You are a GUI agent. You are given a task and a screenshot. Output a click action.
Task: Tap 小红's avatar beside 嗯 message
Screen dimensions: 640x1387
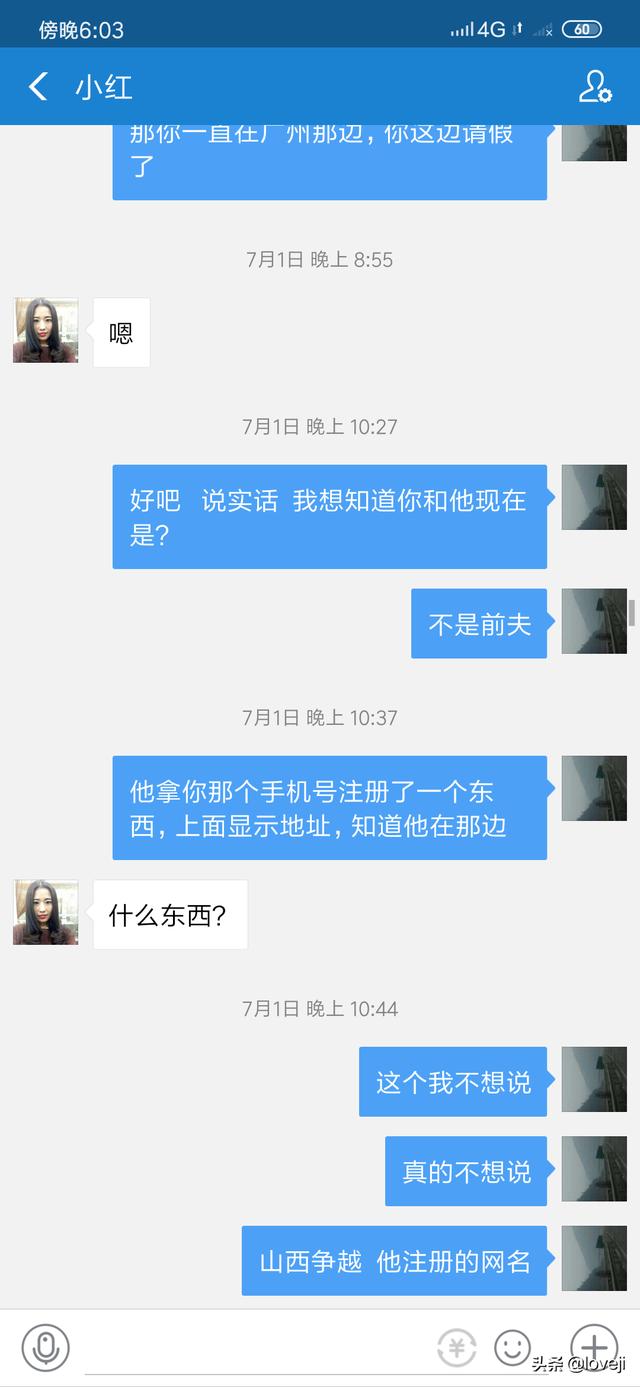coord(46,330)
